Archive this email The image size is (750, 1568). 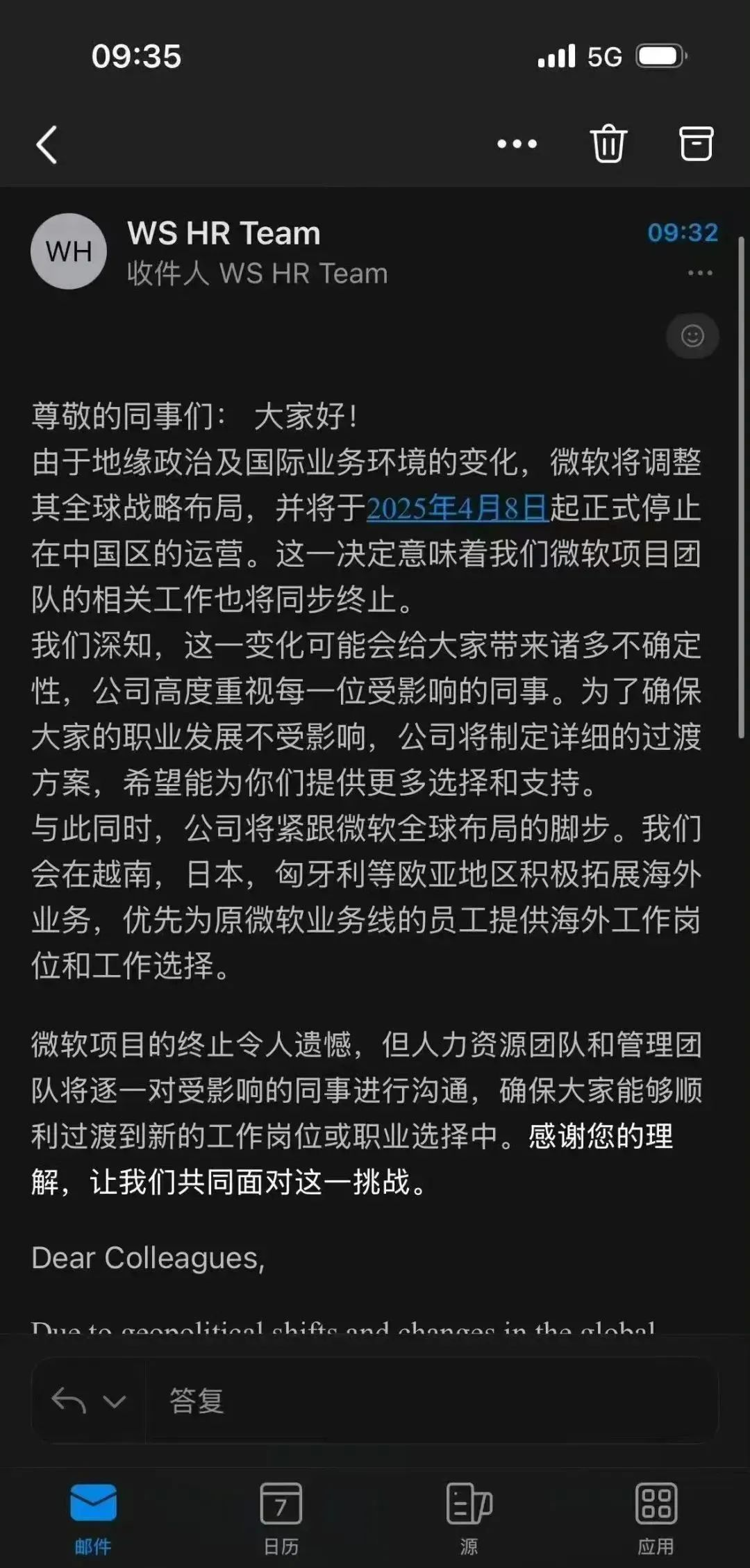pos(695,144)
